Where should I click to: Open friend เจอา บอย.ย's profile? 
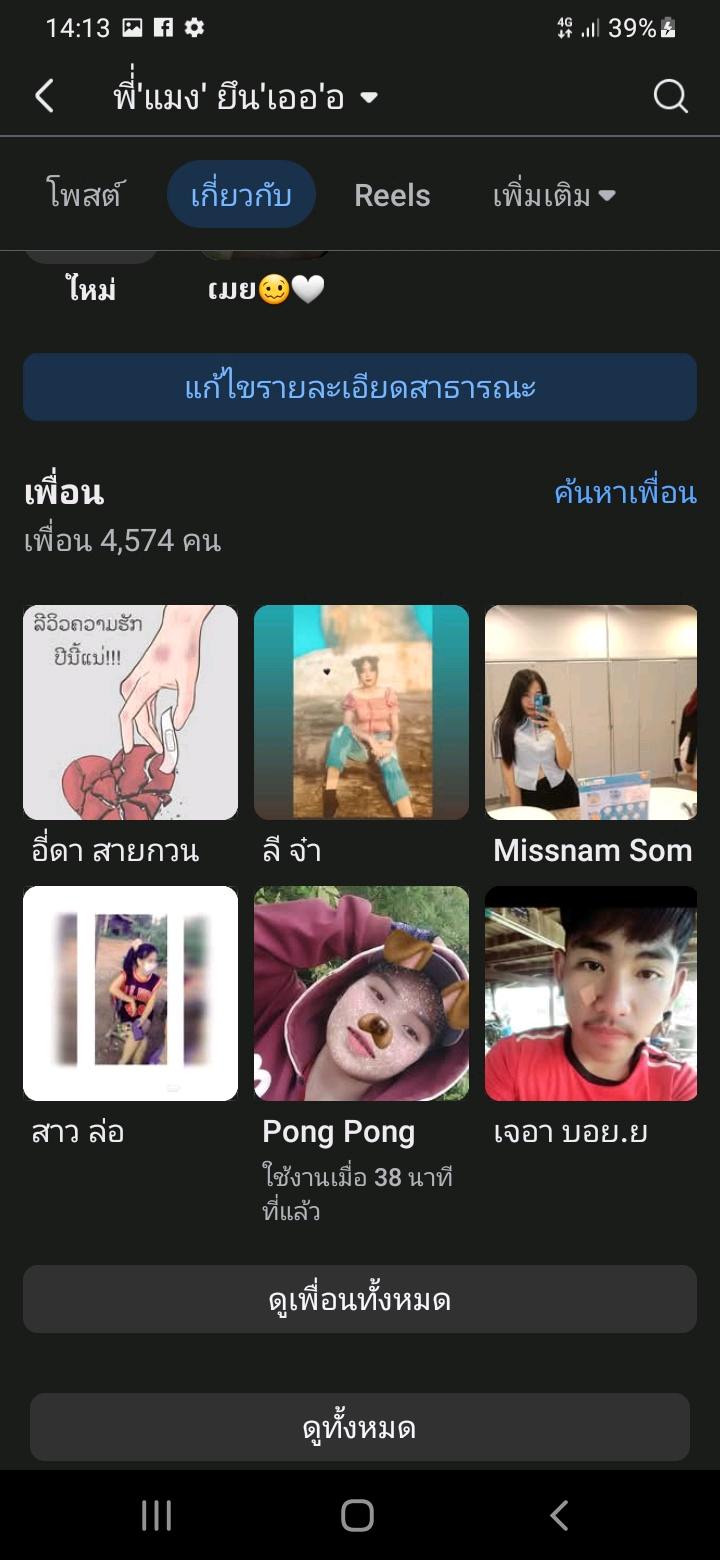click(591, 994)
